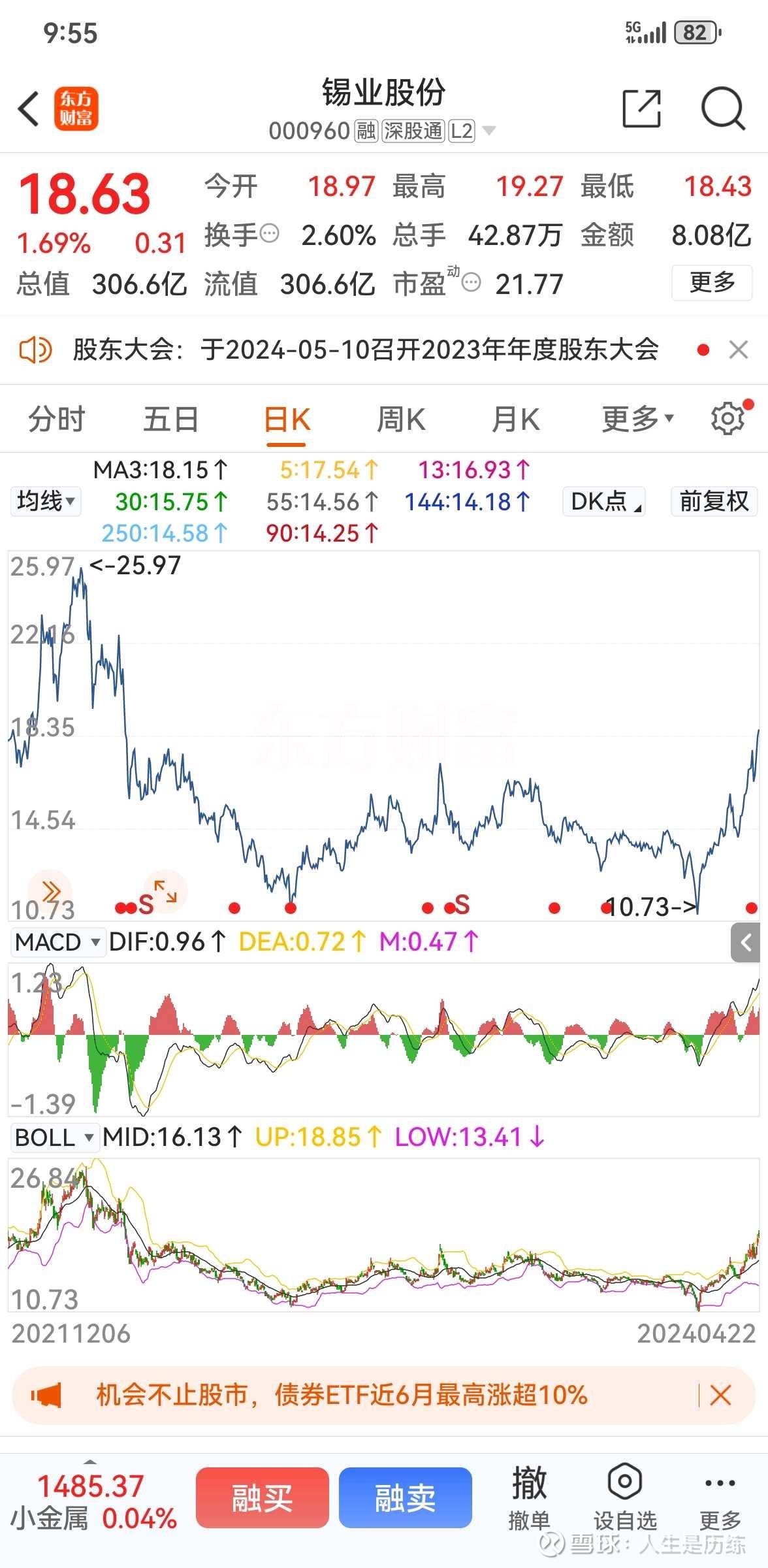Open the BOLL indicator dropdown
768x1568 pixels.
55,1137
